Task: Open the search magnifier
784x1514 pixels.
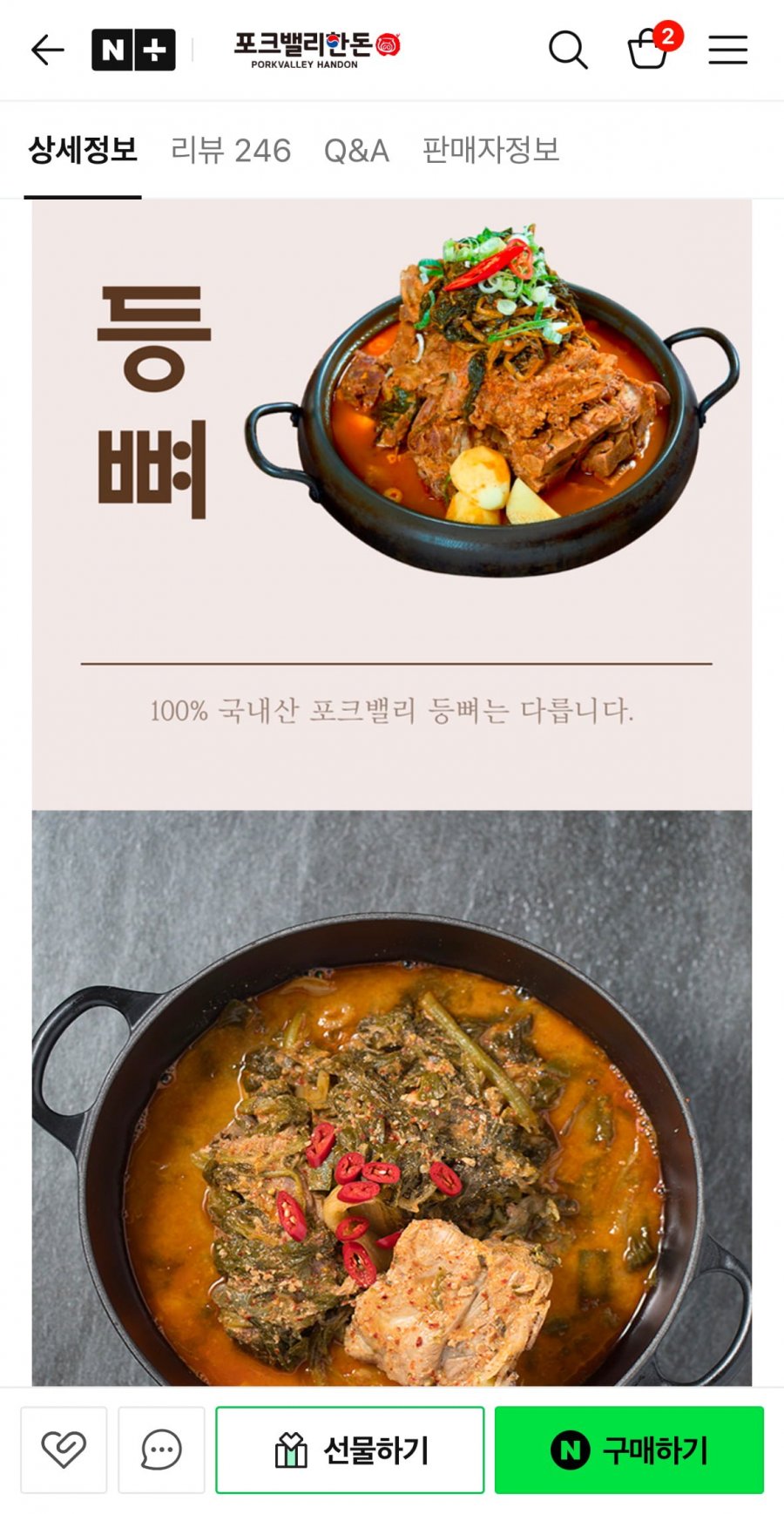Action: pos(568,50)
